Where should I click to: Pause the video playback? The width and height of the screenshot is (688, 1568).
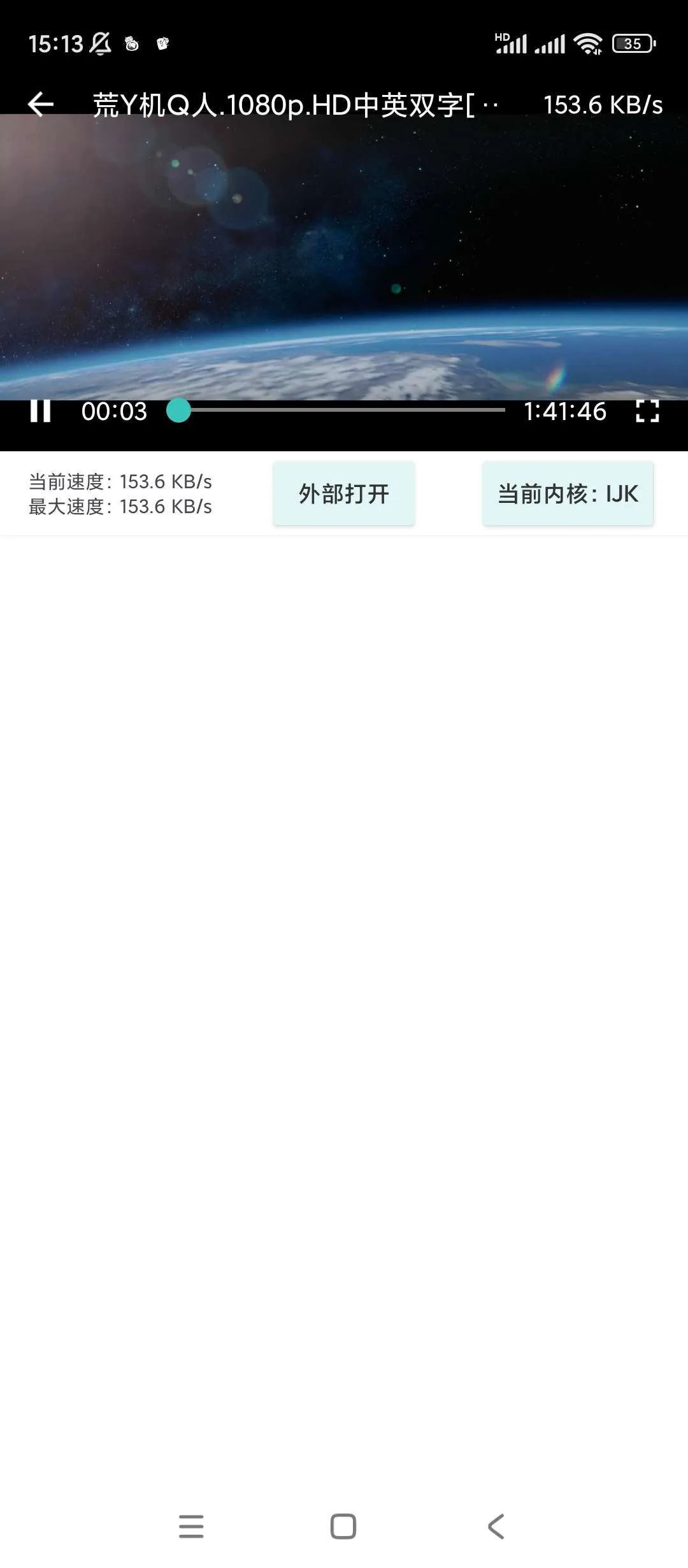tap(40, 411)
